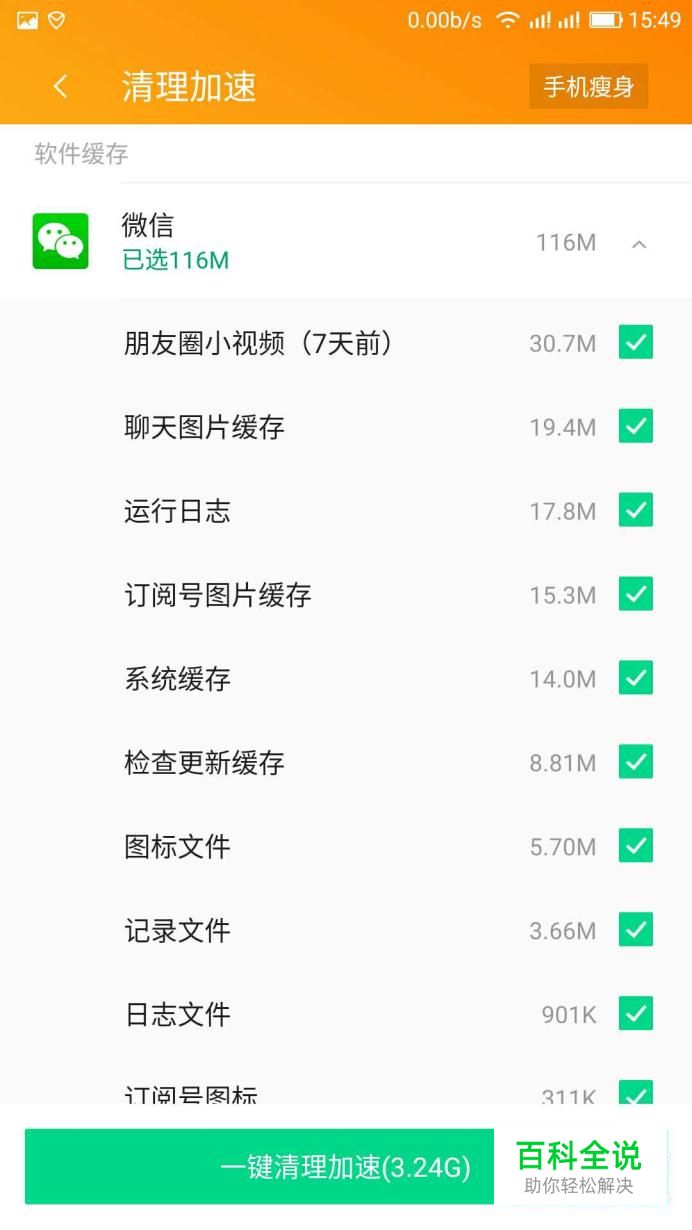The image size is (692, 1230).
Task: Uncheck 订阅号图片缓存
Action: pos(636,594)
